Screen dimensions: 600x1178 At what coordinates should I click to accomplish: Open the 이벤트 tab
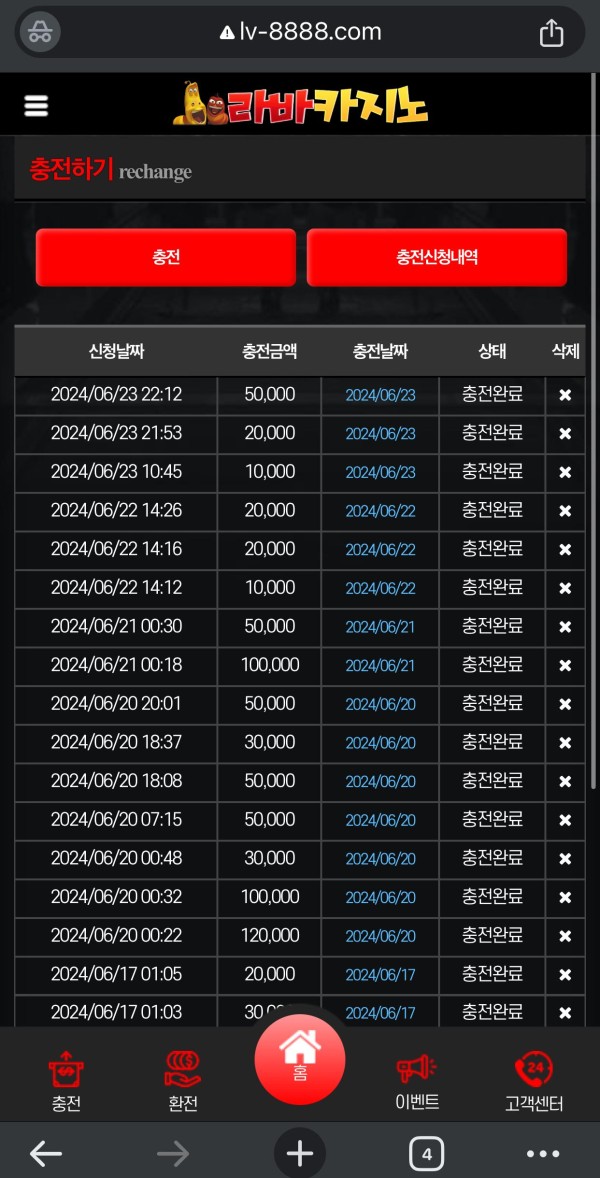417,1081
